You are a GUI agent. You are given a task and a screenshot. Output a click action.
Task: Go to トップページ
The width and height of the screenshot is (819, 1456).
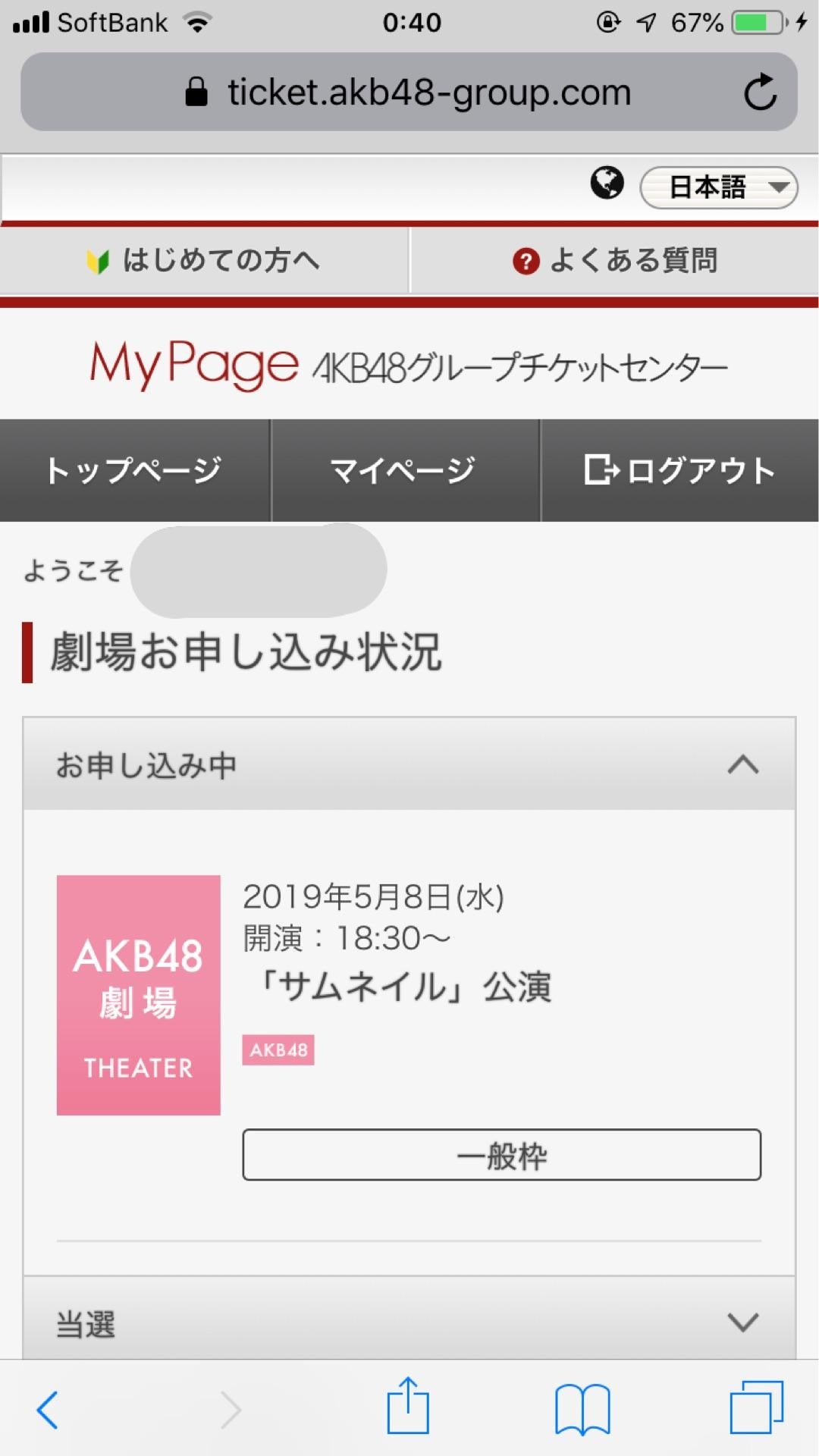click(x=134, y=470)
